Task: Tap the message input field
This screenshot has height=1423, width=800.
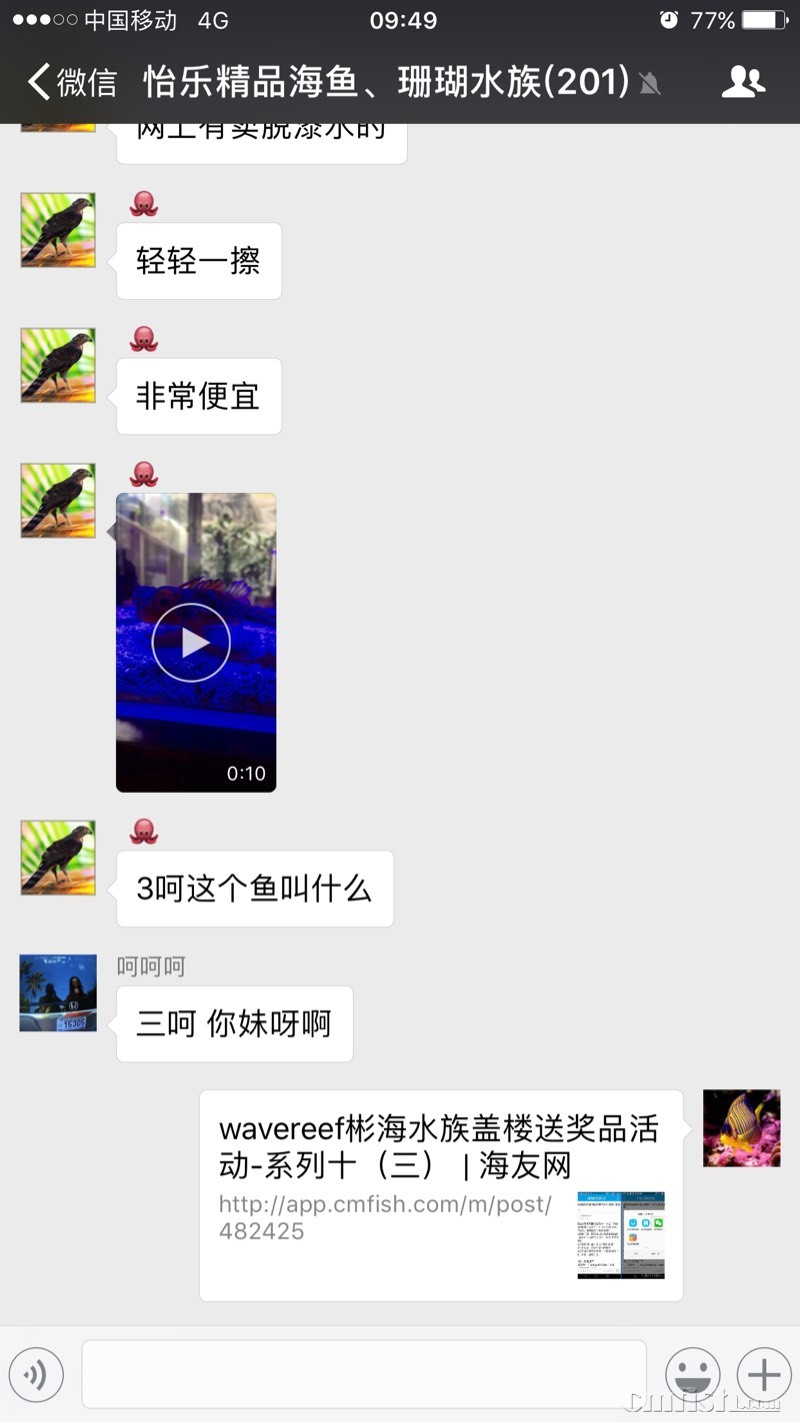Action: pos(365,1374)
